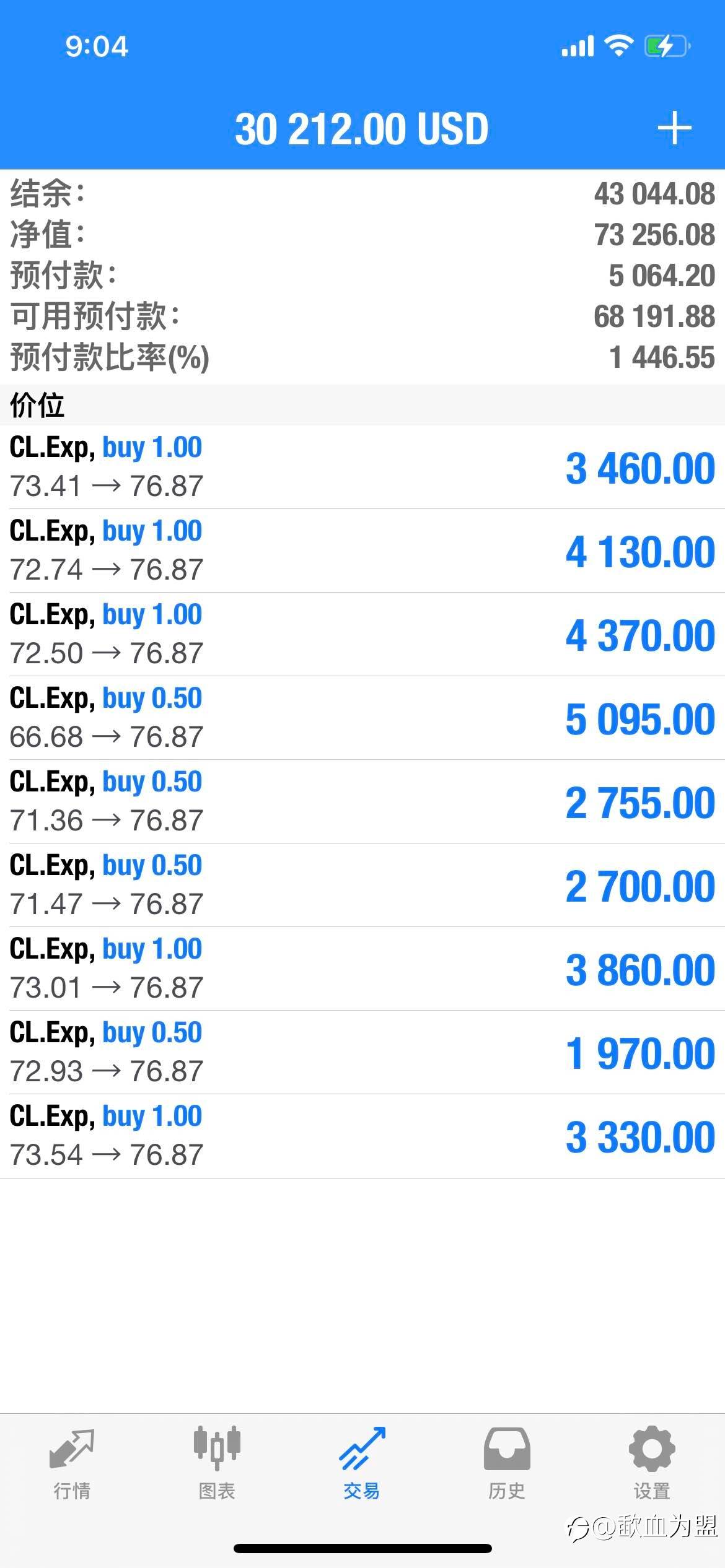This screenshot has width=725, height=1568.
Task: Select the 交易 trade tab
Action: [x=362, y=1464]
